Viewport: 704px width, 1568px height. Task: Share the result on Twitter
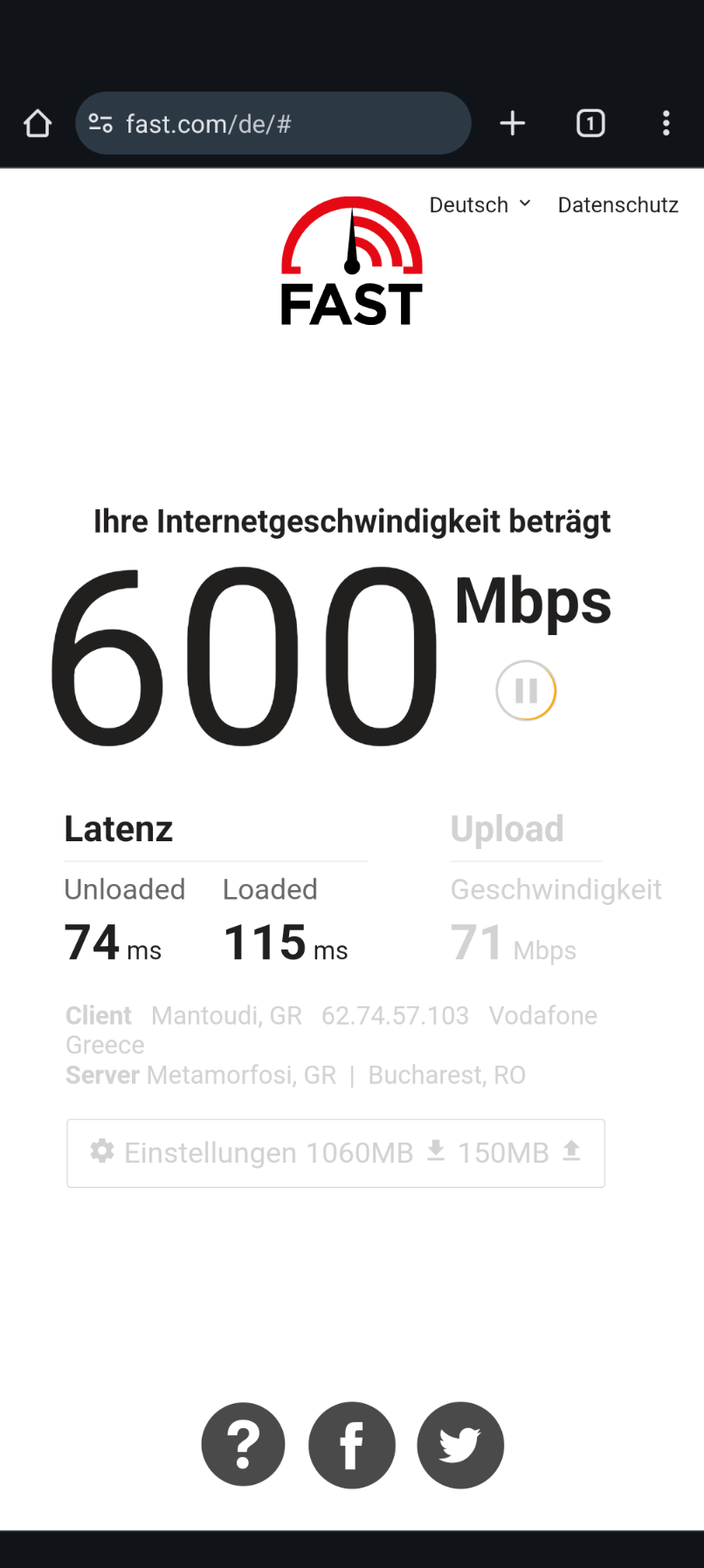click(x=460, y=1446)
